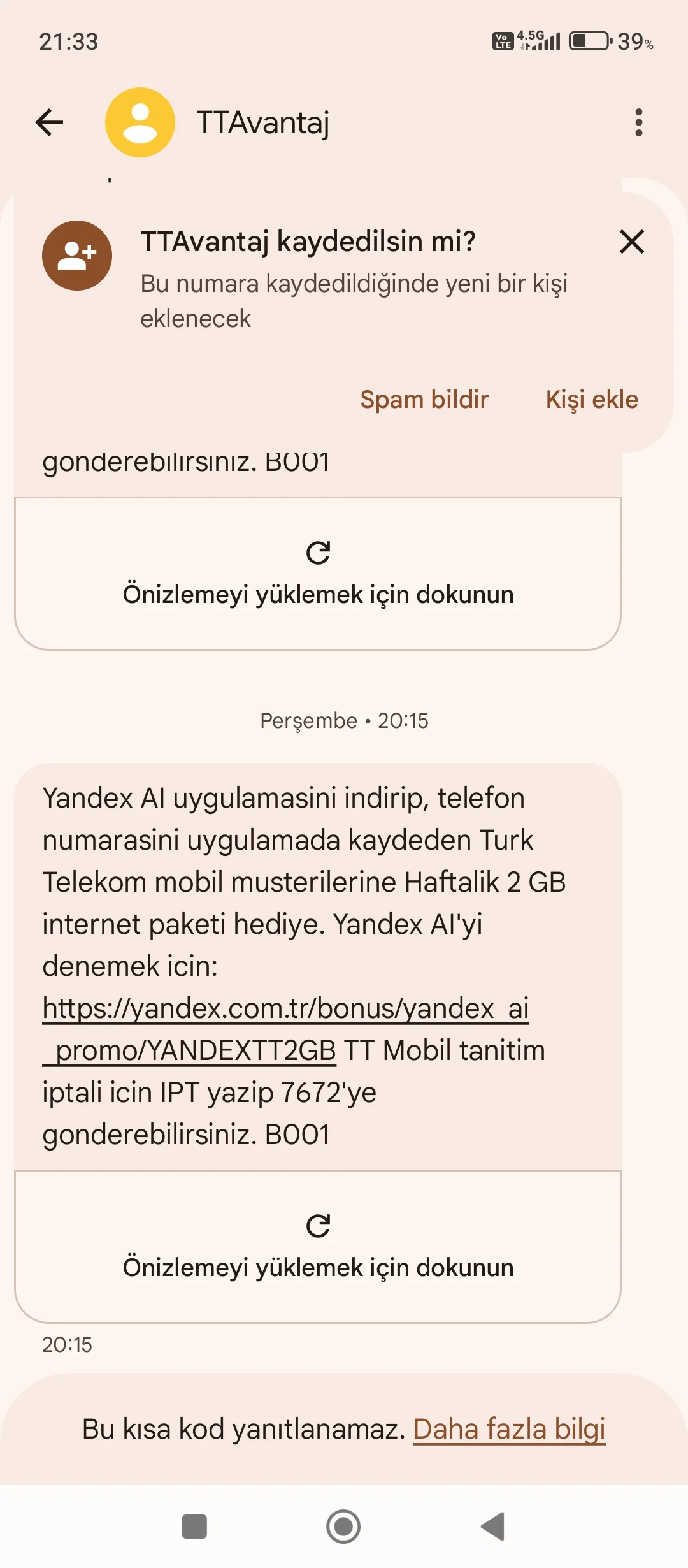Open the yandex.com.tr bonus link
The width and height of the screenshot is (688, 1568).
[285, 1009]
